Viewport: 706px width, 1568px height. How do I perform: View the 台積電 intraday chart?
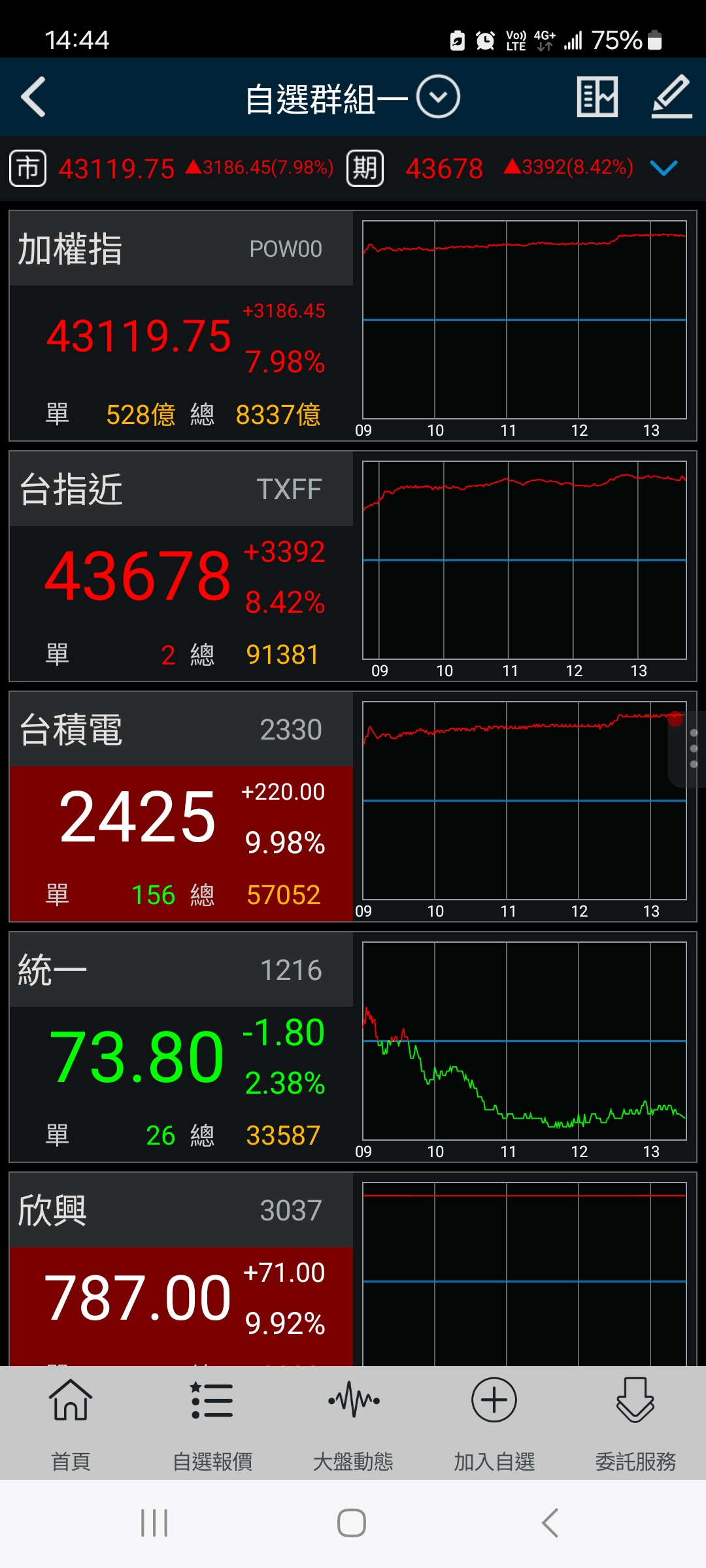click(524, 806)
